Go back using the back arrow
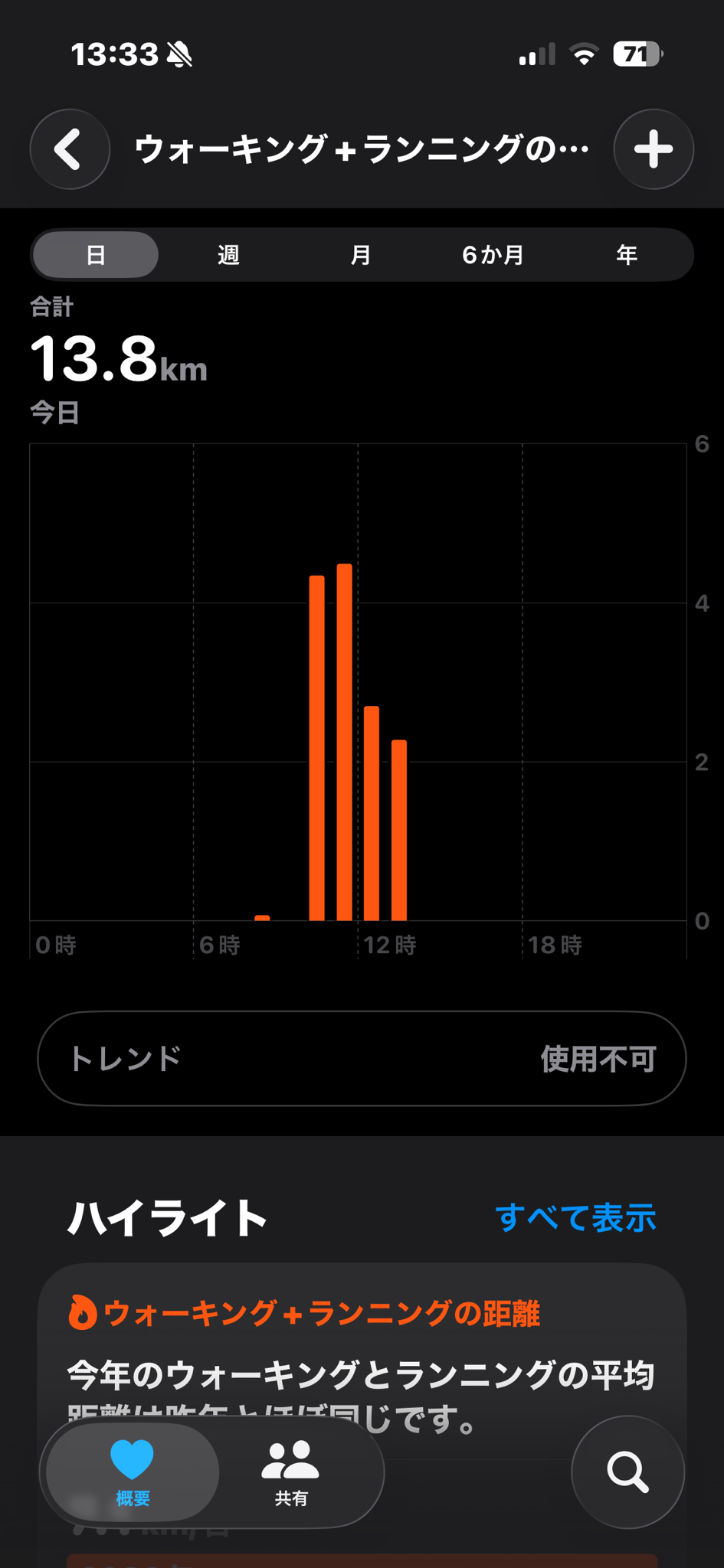This screenshot has width=724, height=1568. point(70,149)
